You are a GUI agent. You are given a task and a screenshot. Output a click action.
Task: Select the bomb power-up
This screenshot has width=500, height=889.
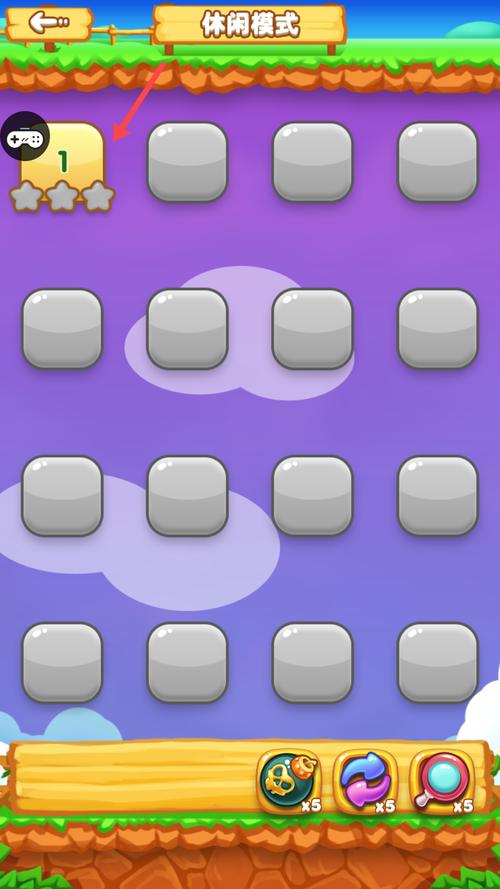click(x=289, y=781)
